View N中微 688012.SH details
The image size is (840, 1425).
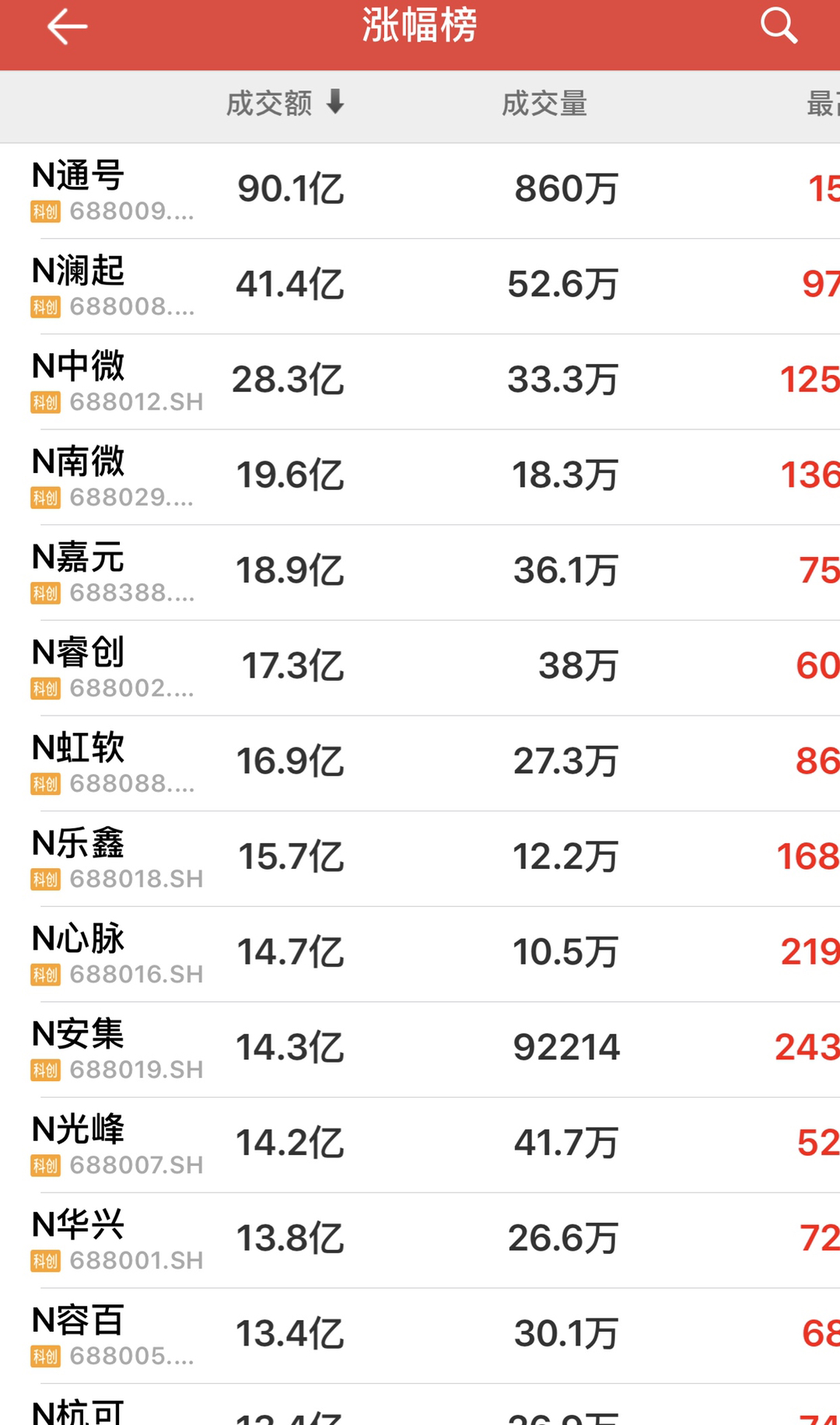[x=420, y=382]
